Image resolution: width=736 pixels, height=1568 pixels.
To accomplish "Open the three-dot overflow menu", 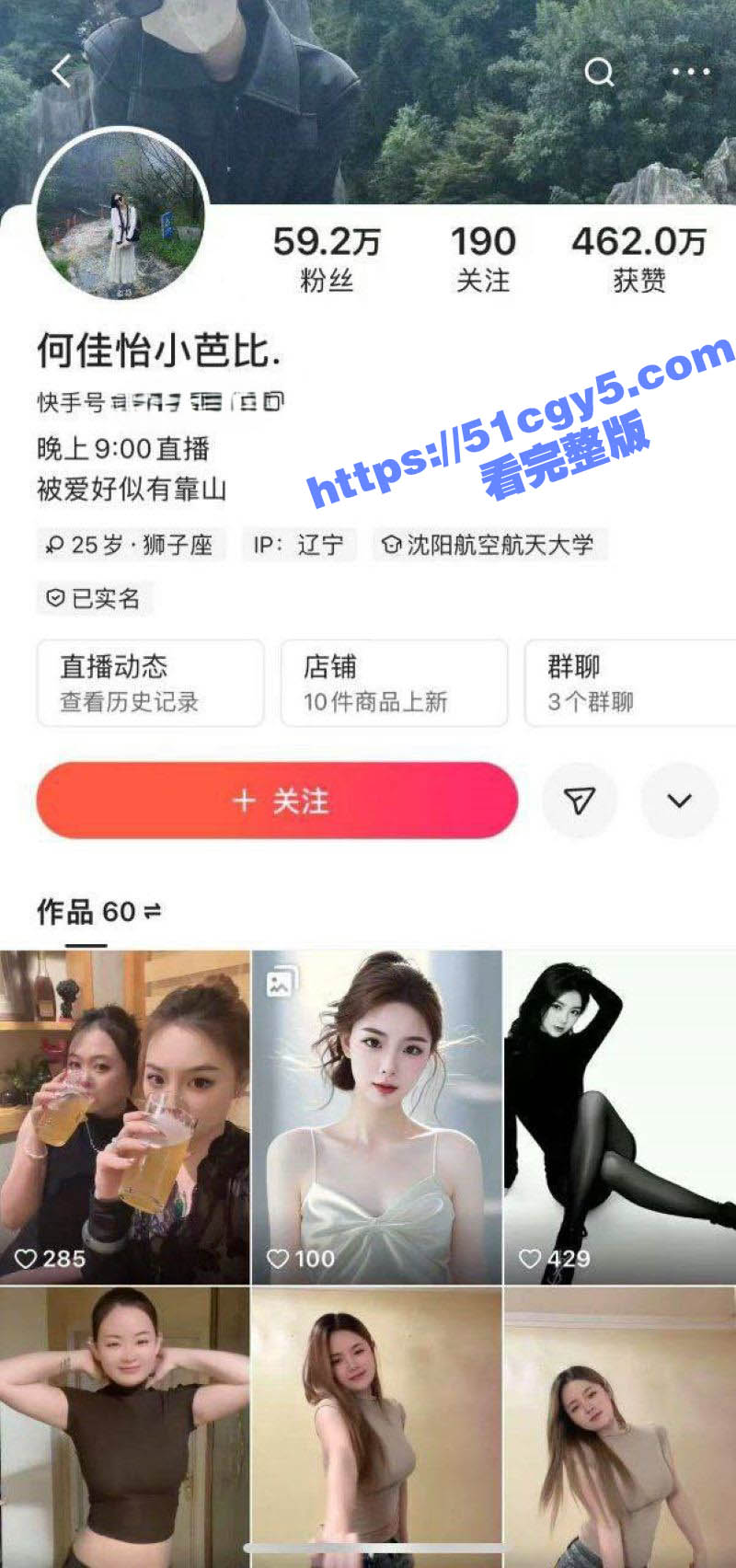I will (x=690, y=71).
